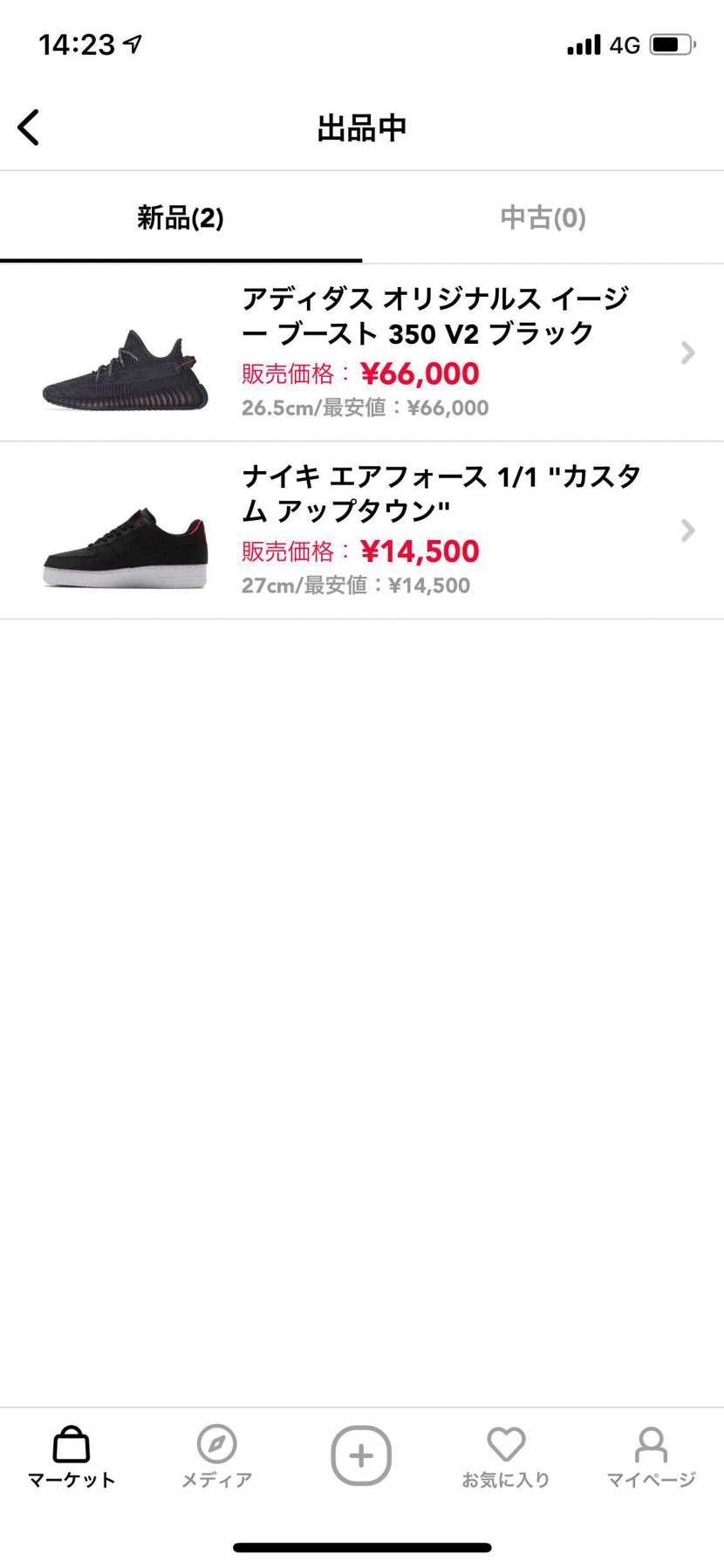Open the Yeezy Boost 350 V2 listing title
This screenshot has width=724, height=1568.
tap(436, 314)
